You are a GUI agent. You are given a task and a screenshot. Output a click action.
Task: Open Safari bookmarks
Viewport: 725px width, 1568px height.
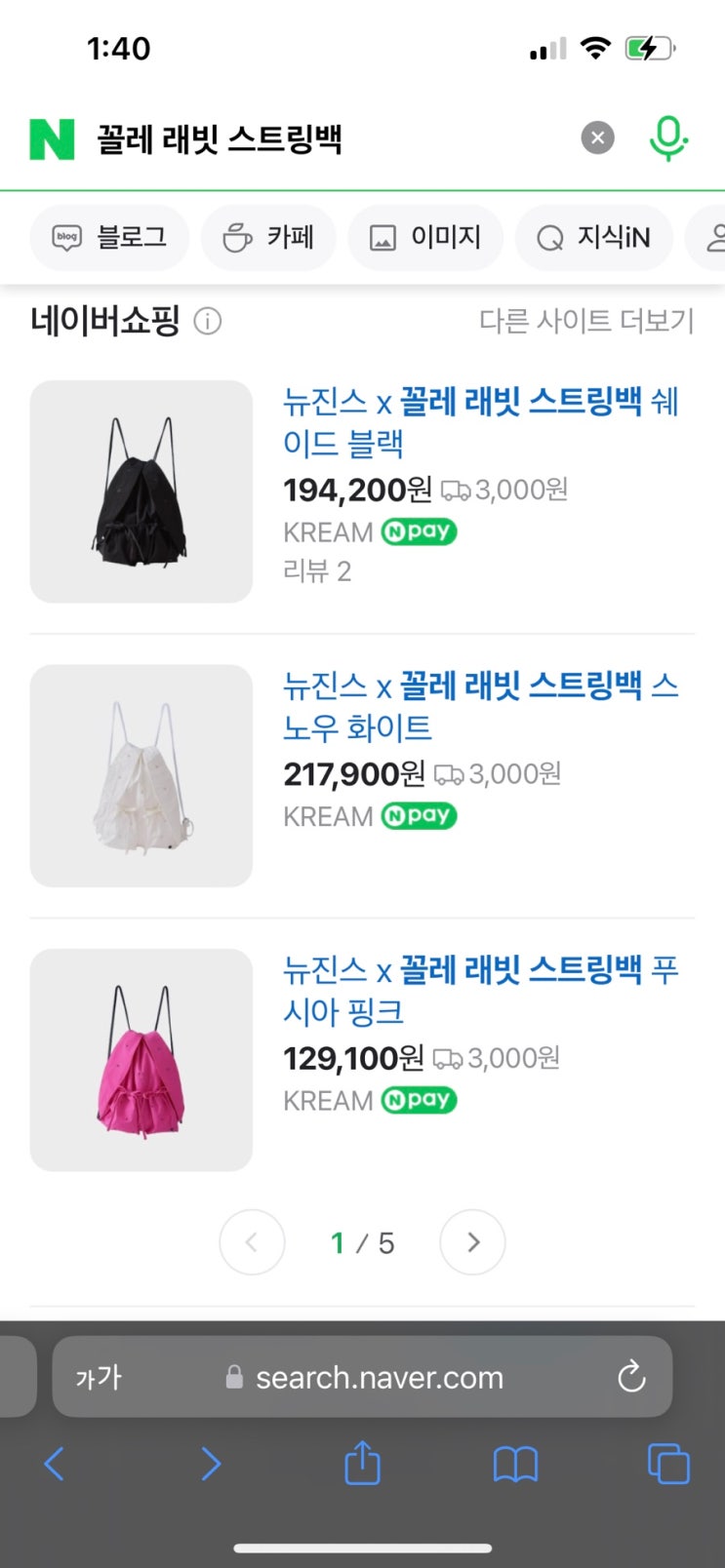point(515,1464)
